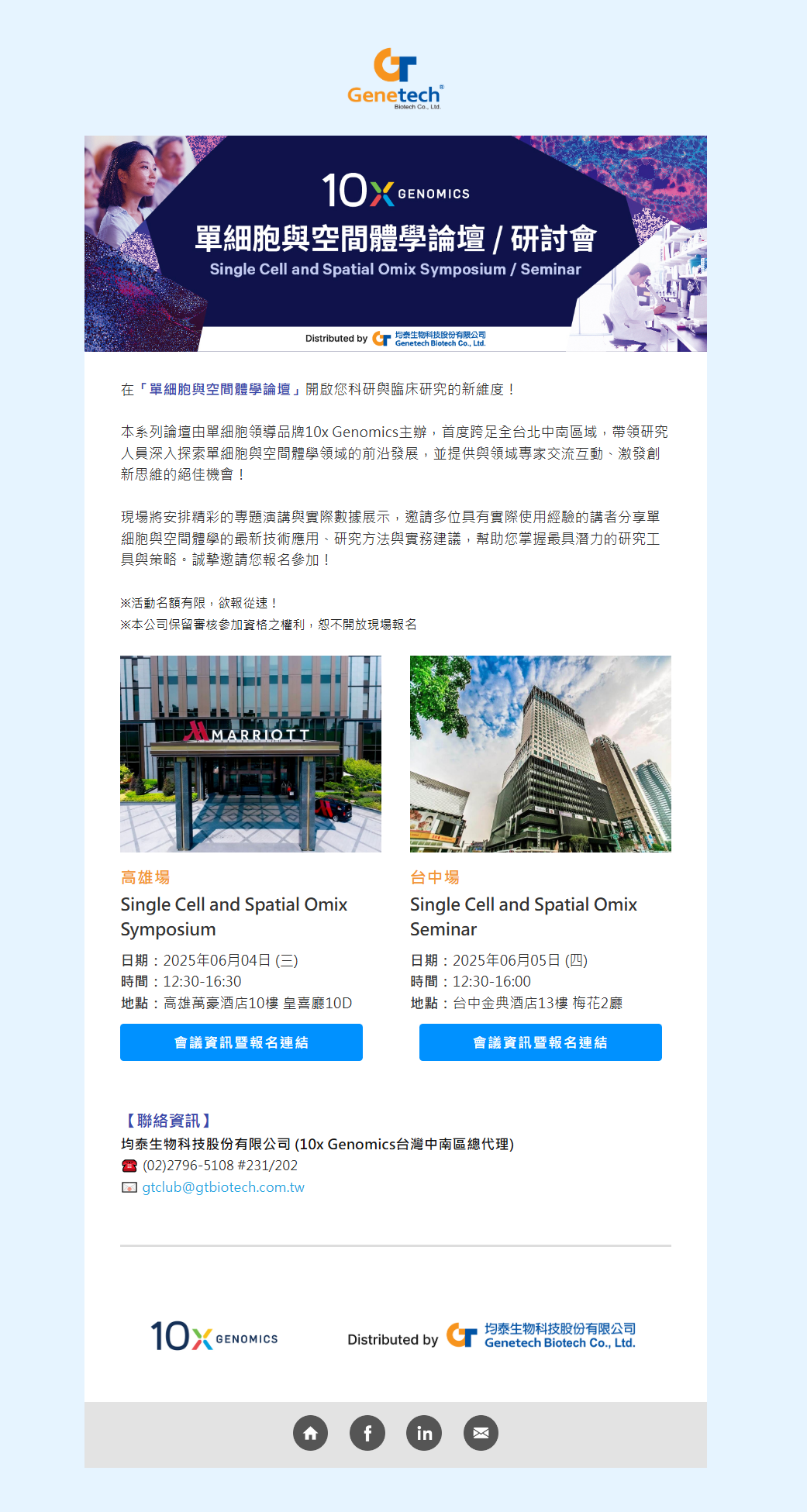The width and height of the screenshot is (807, 1512).
Task: Tap the gtclub@gtbiotech.com.tw email link
Action: pos(223,1187)
